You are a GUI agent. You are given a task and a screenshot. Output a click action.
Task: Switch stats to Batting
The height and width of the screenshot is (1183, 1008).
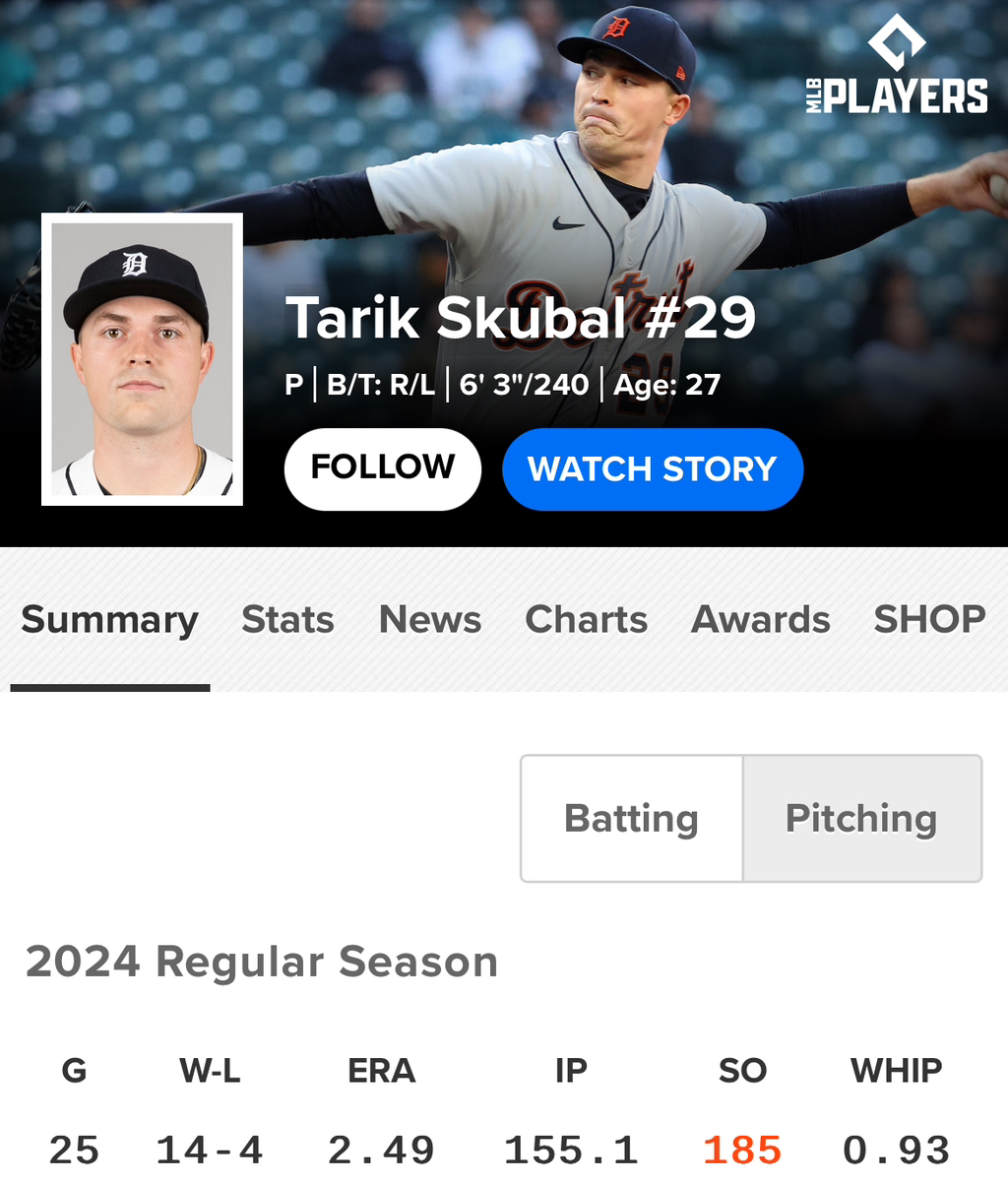[x=631, y=819]
